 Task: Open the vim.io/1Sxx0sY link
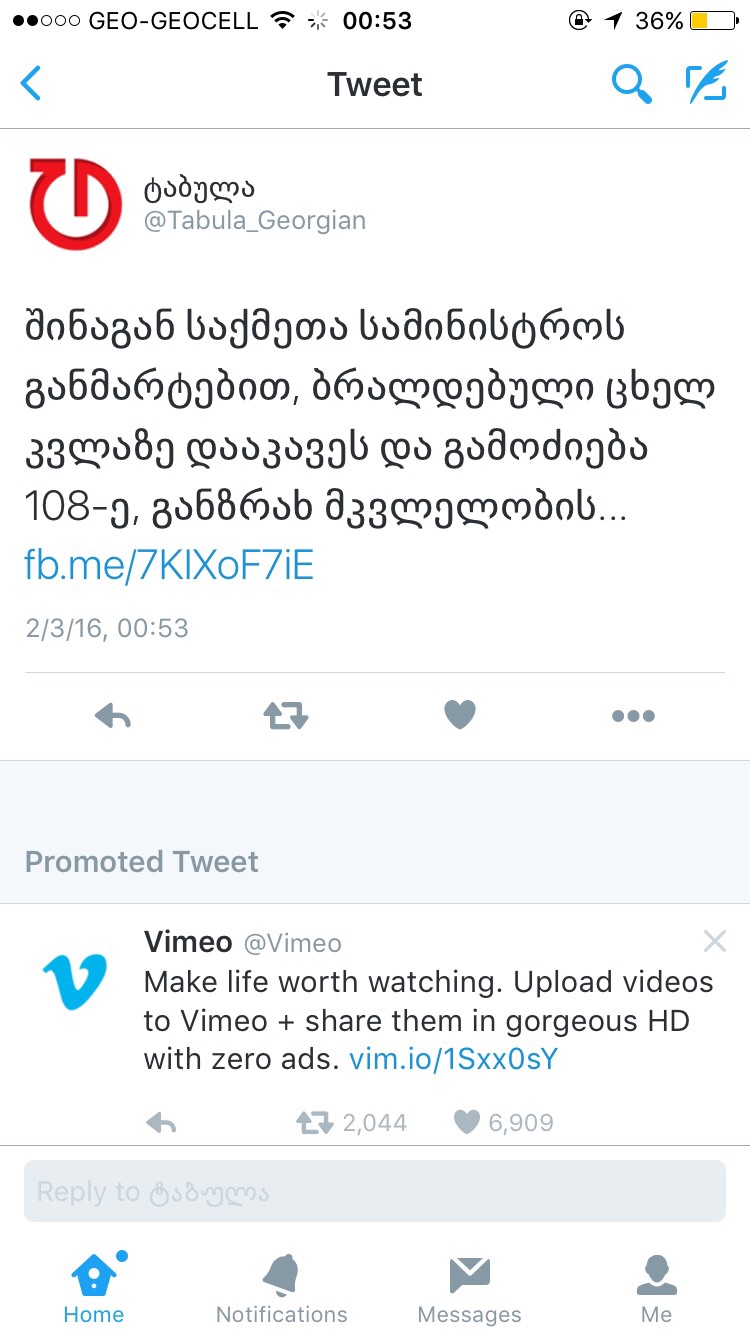click(453, 1059)
